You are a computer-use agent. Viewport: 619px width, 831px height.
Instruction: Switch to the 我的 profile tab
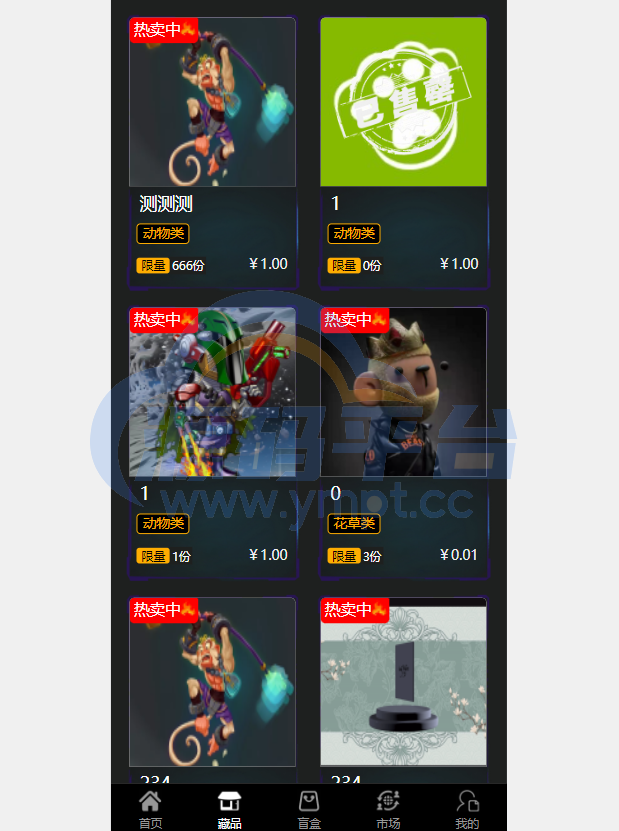467,808
